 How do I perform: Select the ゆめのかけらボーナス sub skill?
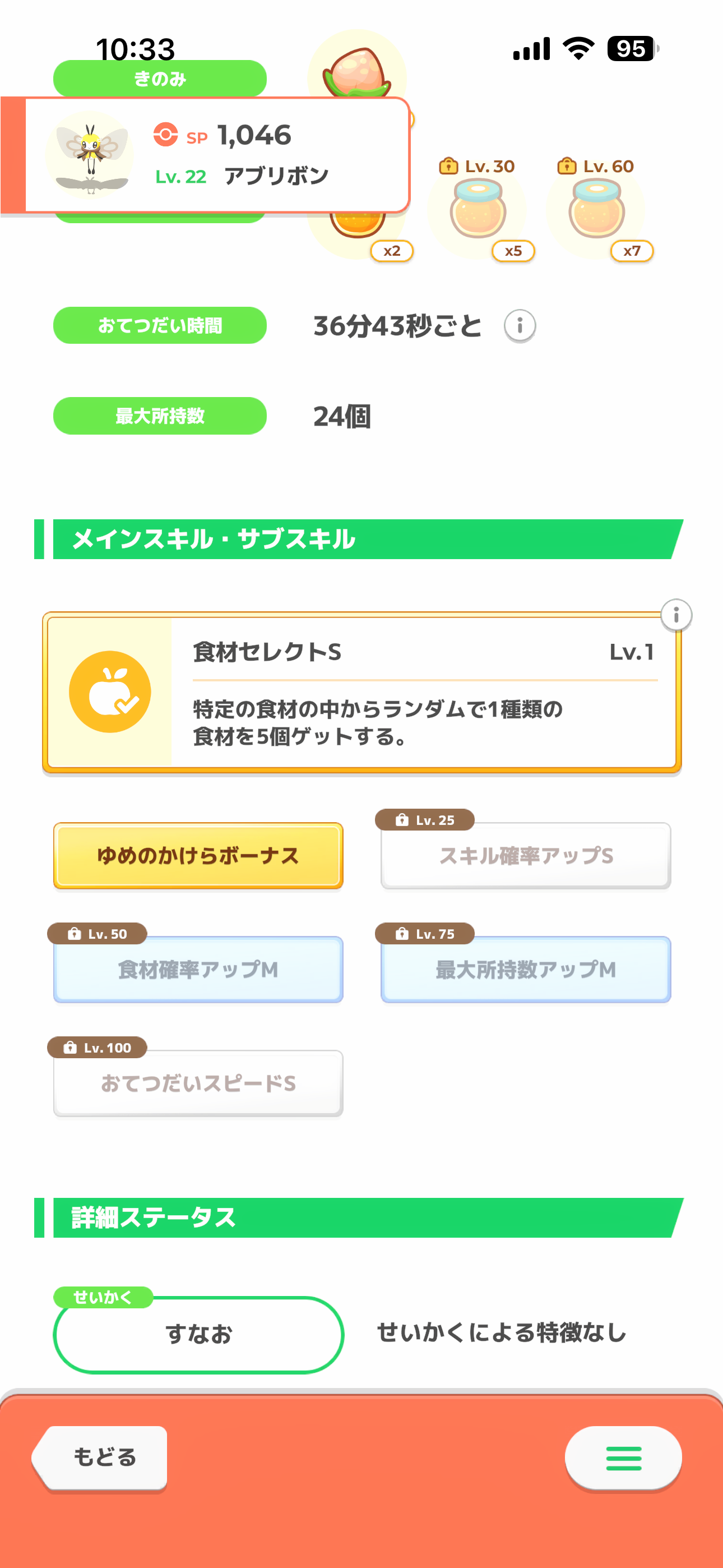(198, 855)
